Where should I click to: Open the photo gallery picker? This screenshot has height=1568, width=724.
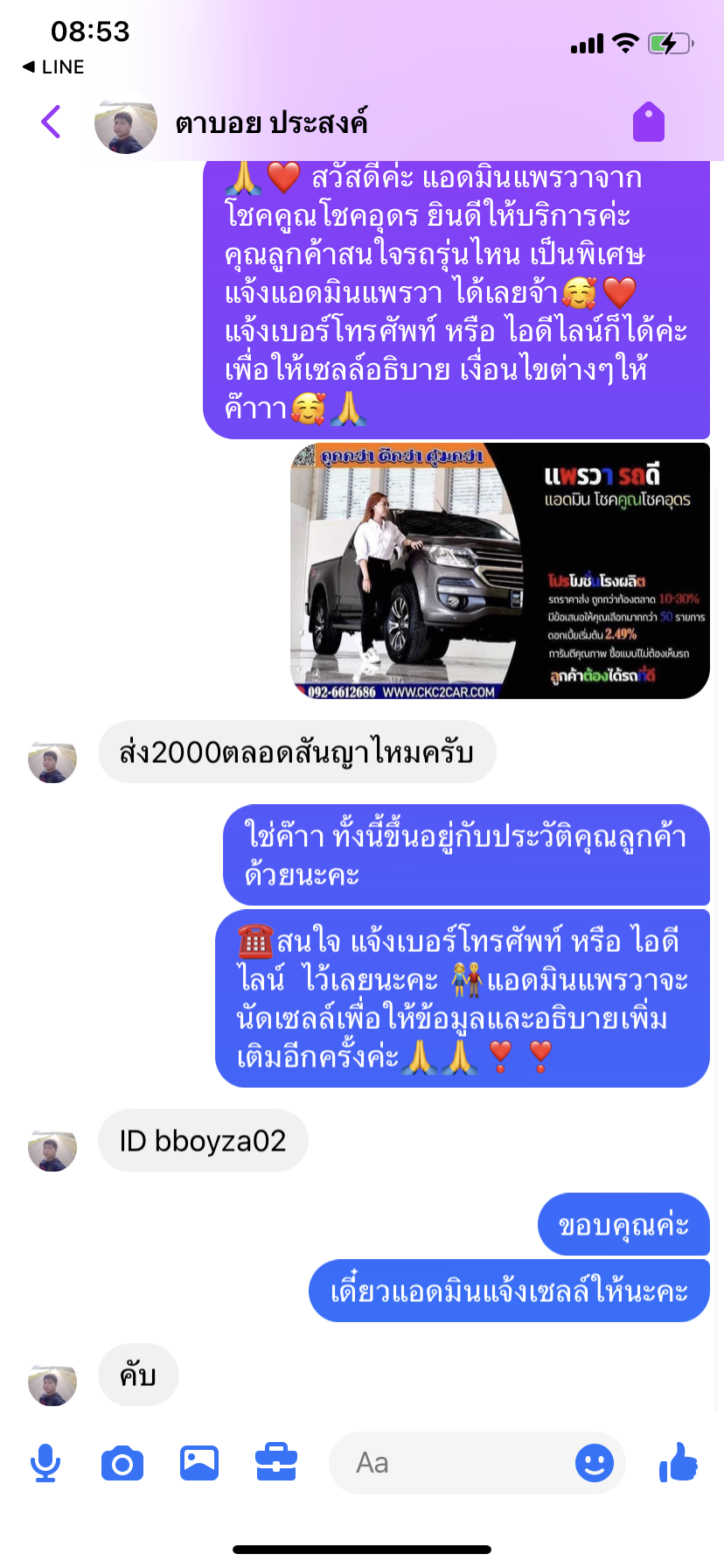[x=199, y=1463]
